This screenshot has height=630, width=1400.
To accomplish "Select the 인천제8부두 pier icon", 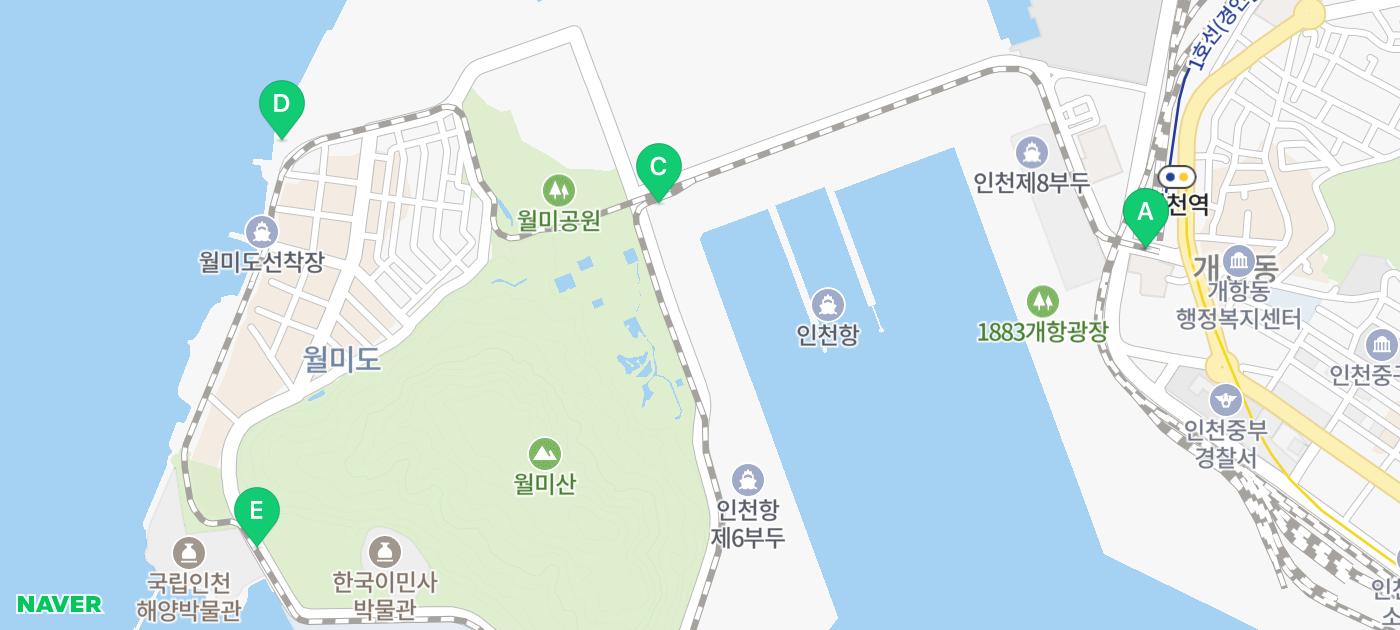I will [x=1031, y=152].
